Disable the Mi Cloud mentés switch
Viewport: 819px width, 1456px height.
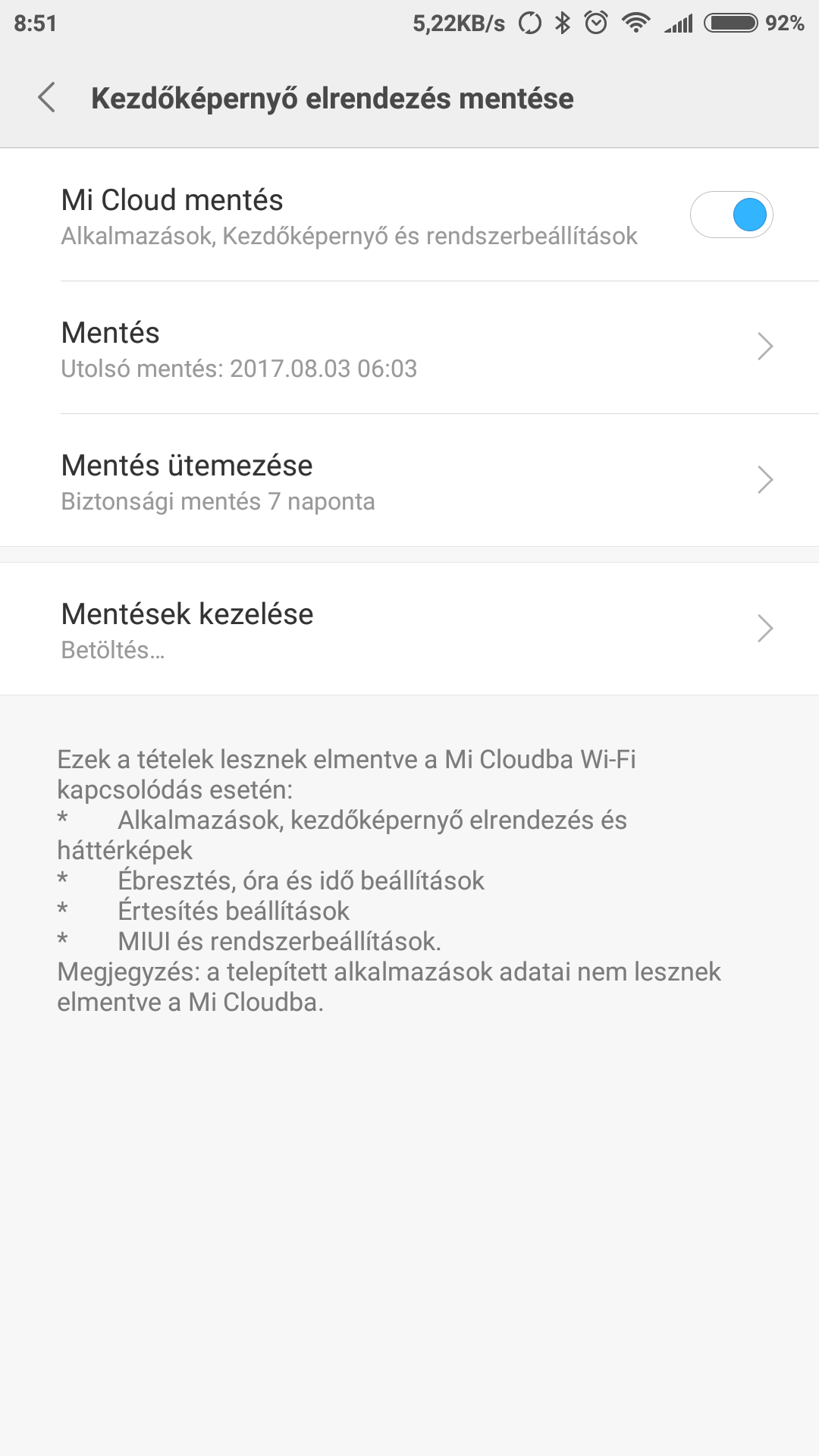coord(731,215)
